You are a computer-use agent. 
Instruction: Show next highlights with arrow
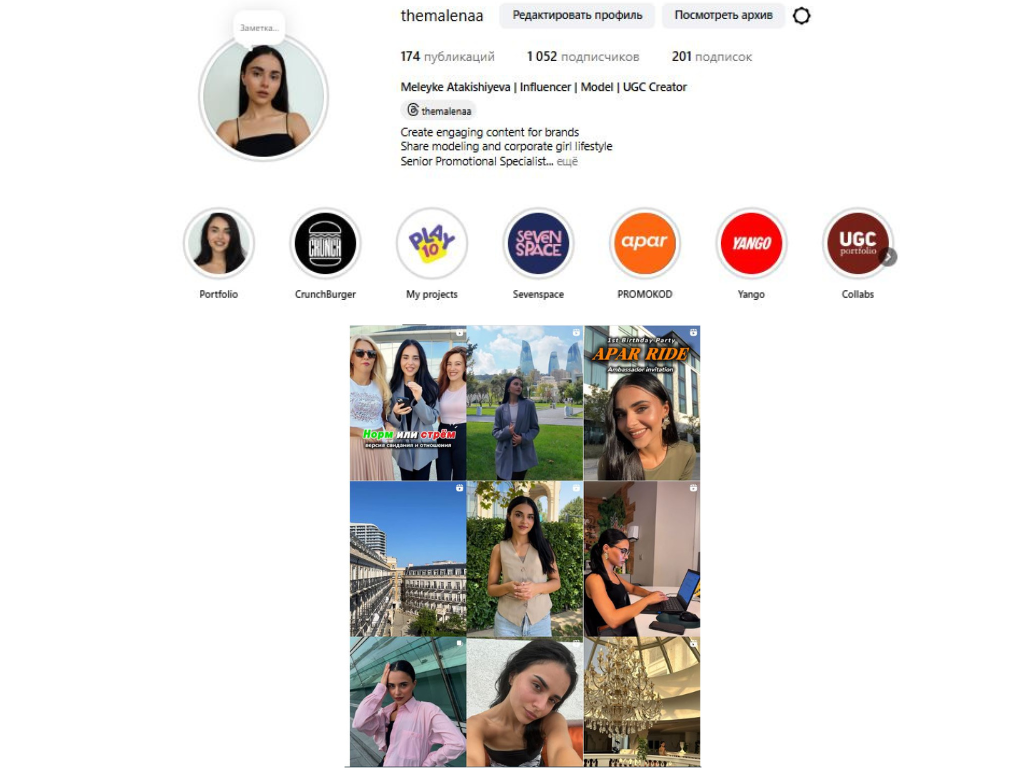(x=889, y=257)
